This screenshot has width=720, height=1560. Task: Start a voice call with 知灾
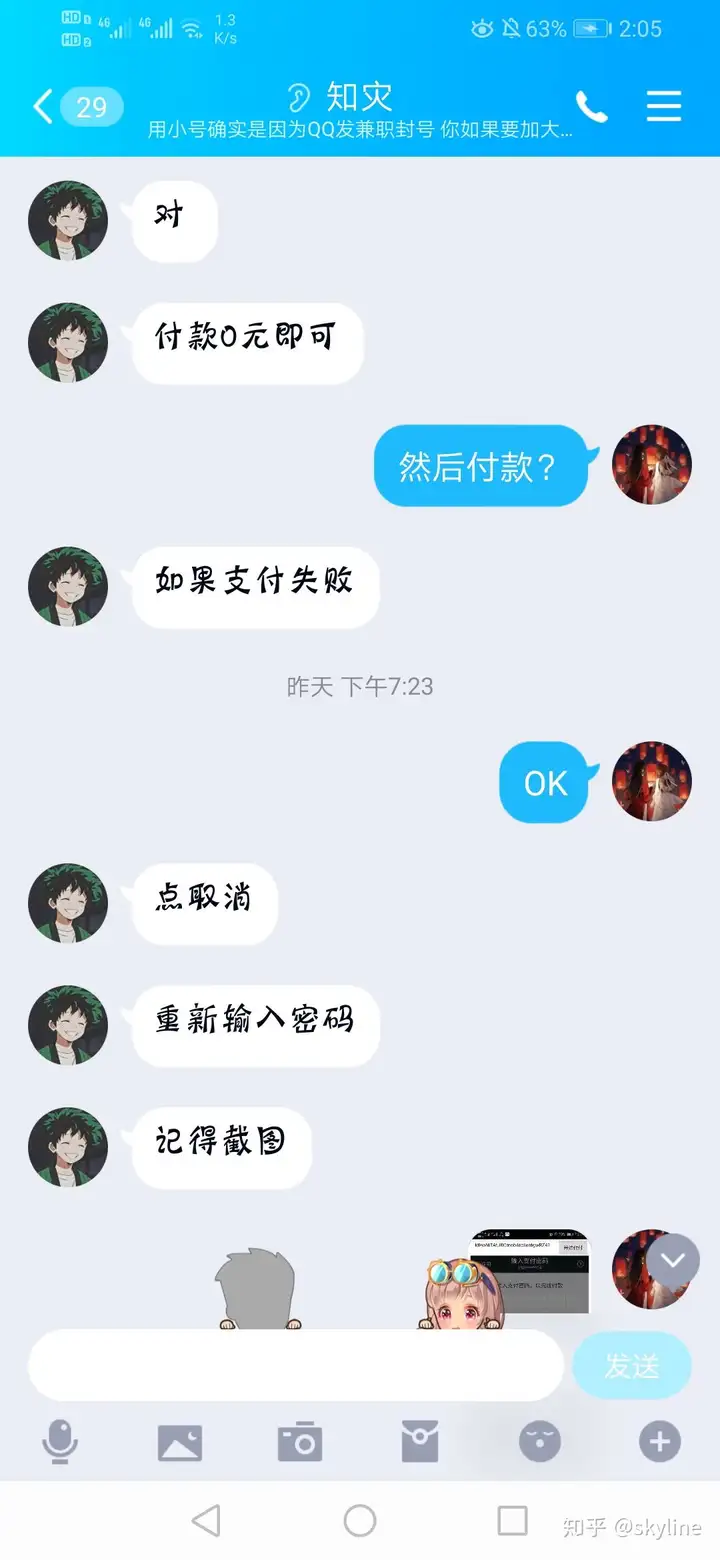point(591,107)
